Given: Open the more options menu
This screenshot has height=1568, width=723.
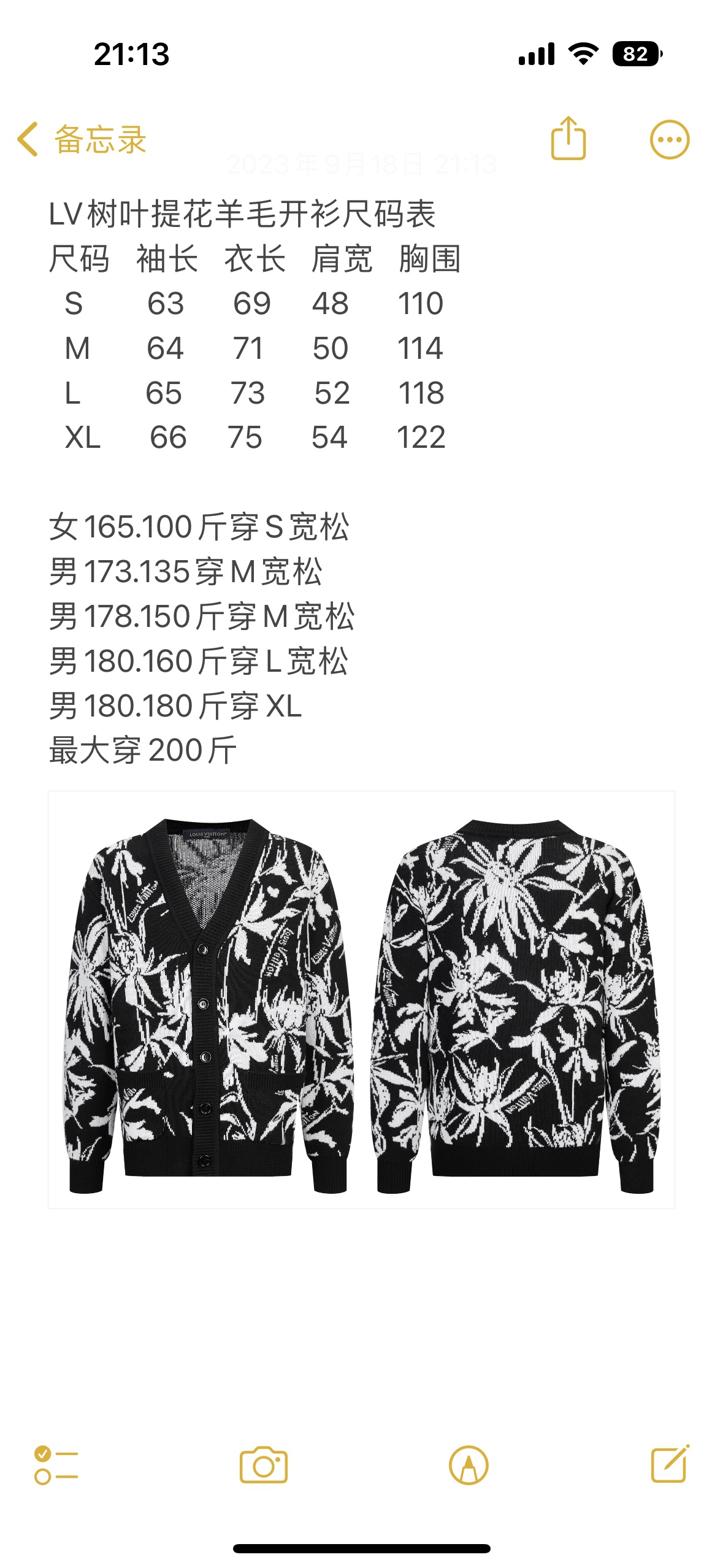Looking at the screenshot, I should (x=669, y=139).
